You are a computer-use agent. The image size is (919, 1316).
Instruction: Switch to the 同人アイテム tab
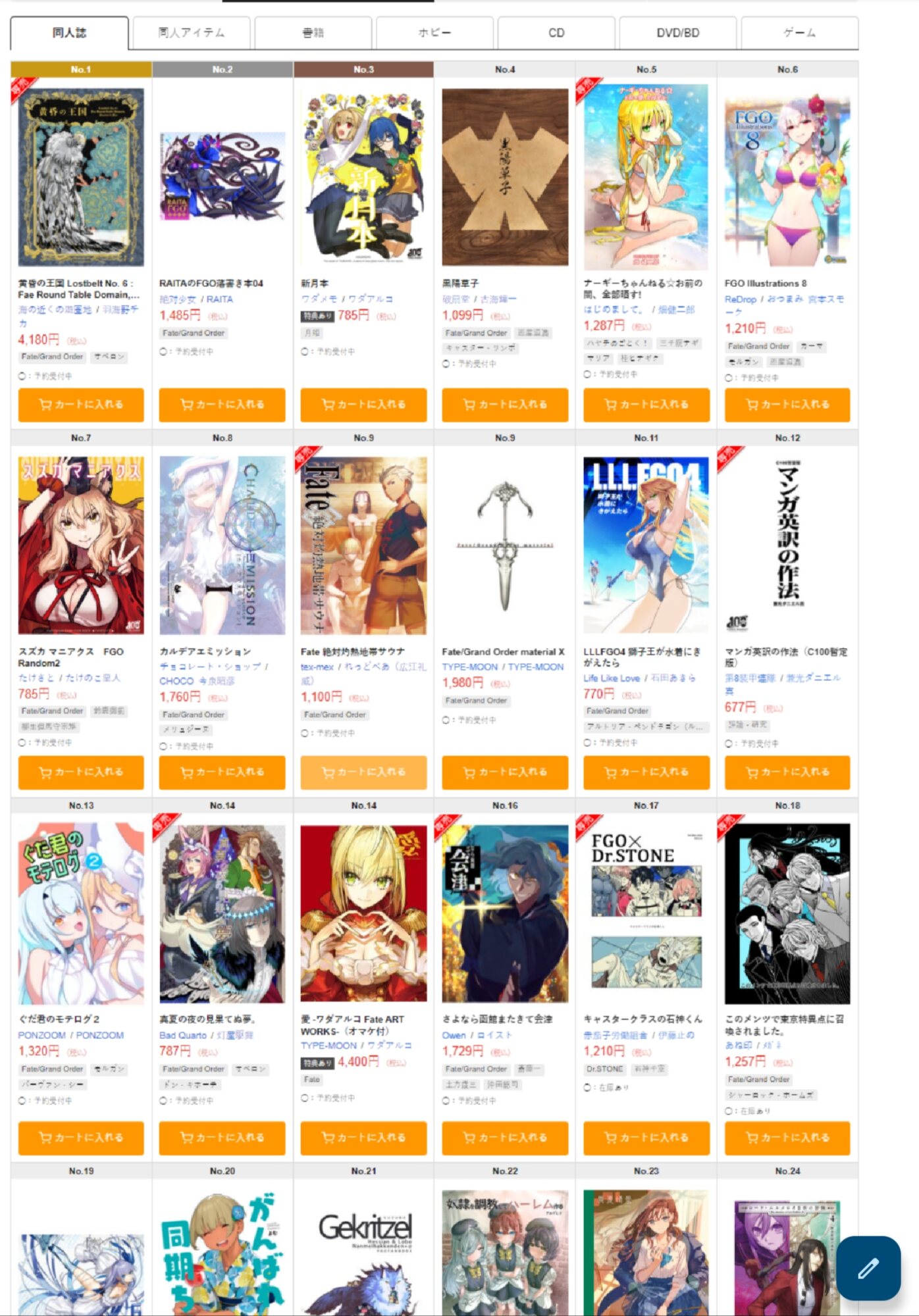point(191,32)
